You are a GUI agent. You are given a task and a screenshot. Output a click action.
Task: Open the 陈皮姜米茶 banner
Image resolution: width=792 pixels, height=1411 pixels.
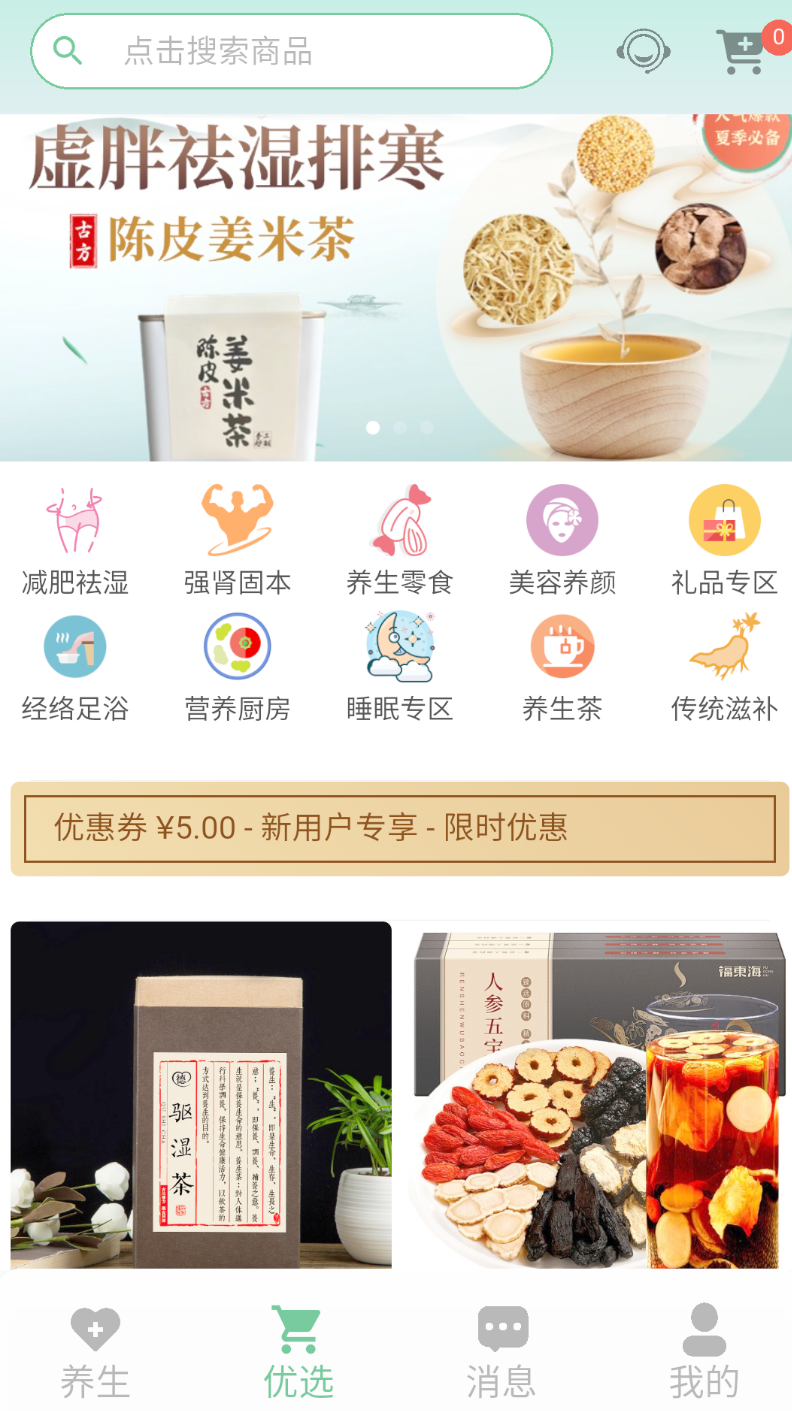[396, 287]
